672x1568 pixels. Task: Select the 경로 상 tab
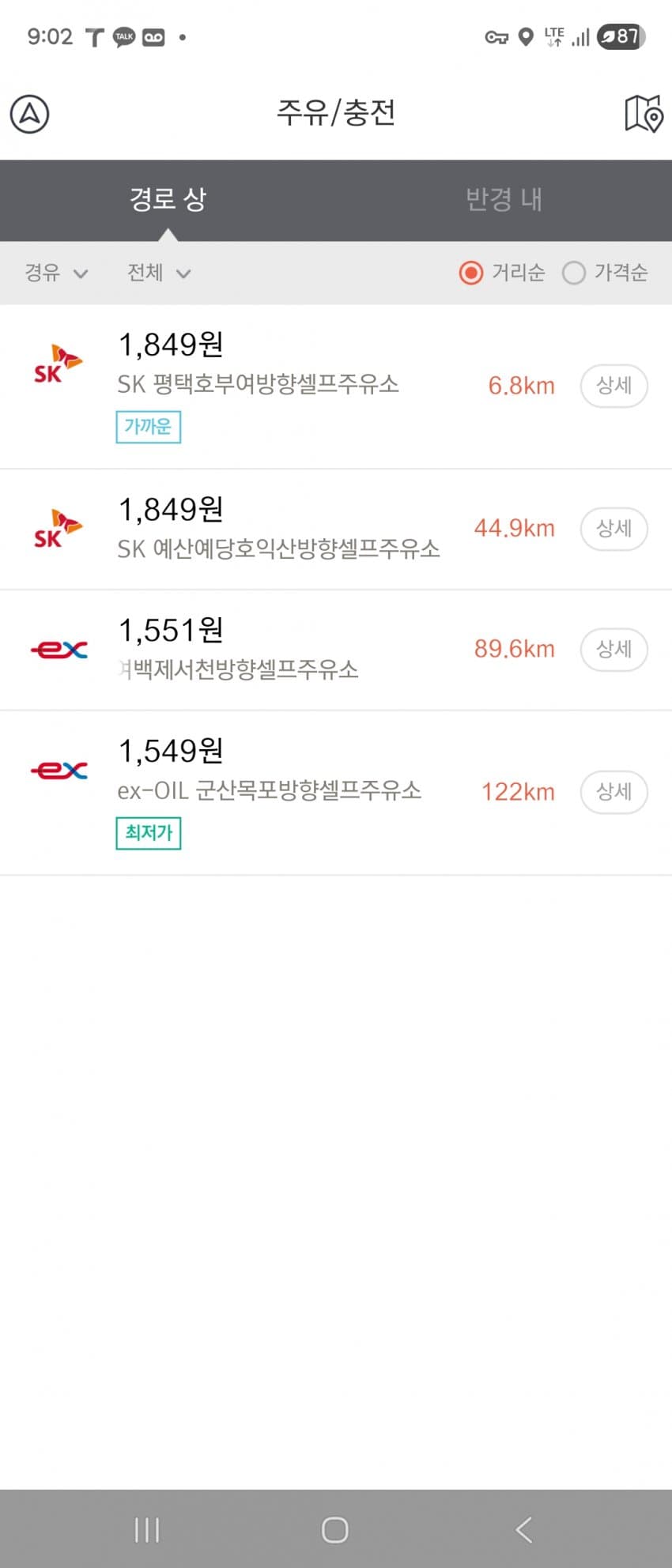click(168, 199)
